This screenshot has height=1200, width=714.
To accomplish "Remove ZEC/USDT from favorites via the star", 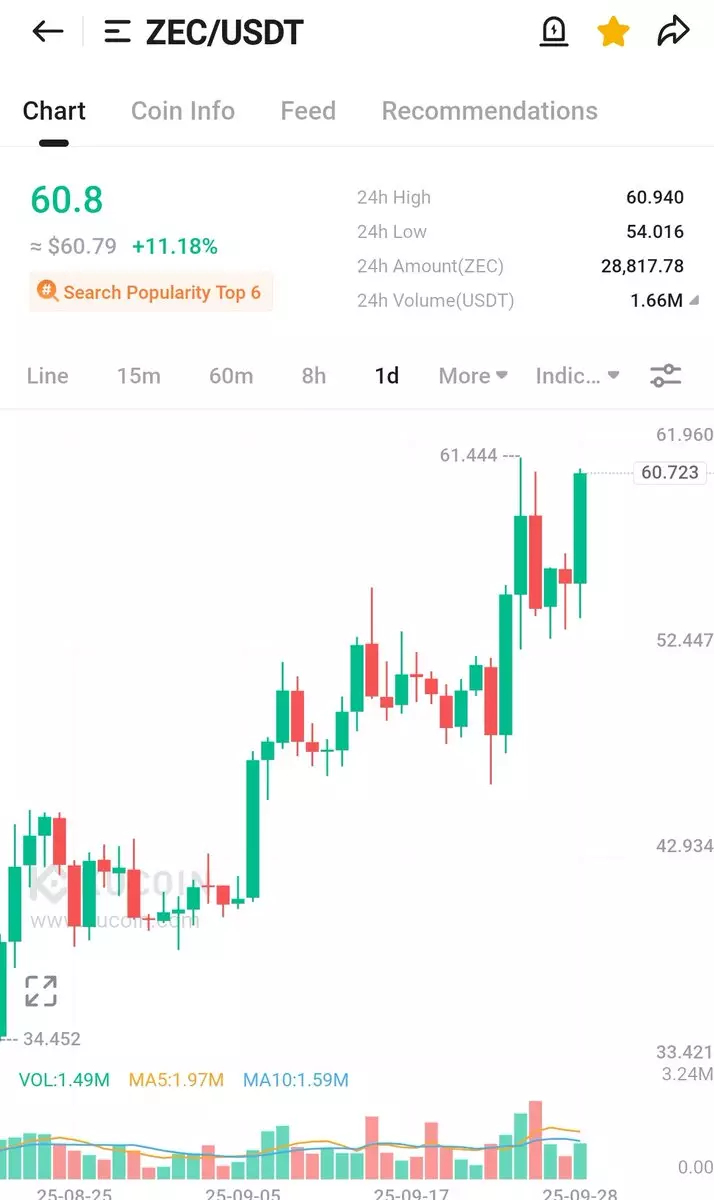I will click(x=612, y=32).
